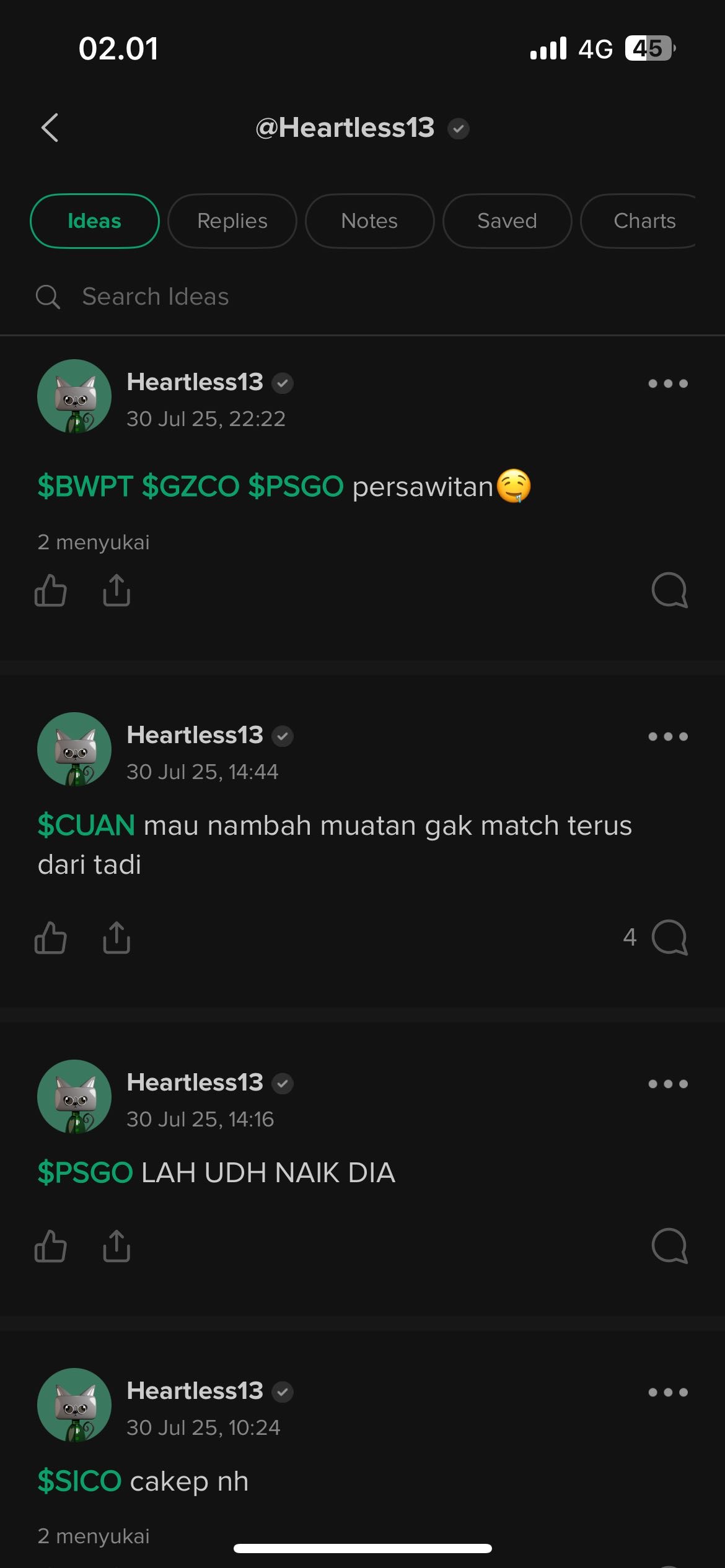Switch to the Replies tab

click(x=232, y=221)
